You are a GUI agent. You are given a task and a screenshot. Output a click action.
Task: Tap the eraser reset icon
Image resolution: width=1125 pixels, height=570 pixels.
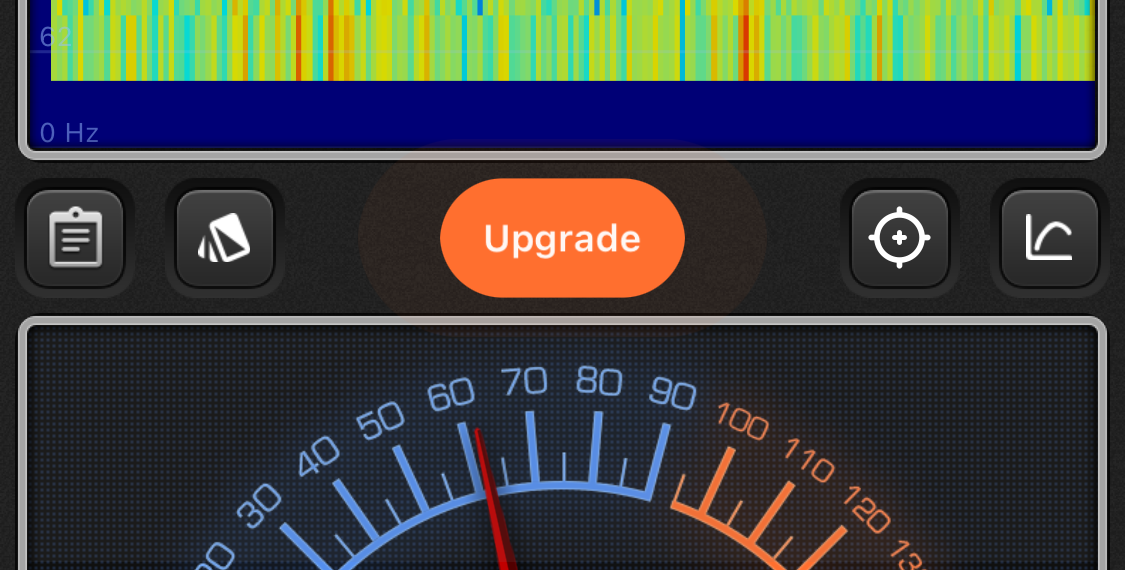pos(224,238)
